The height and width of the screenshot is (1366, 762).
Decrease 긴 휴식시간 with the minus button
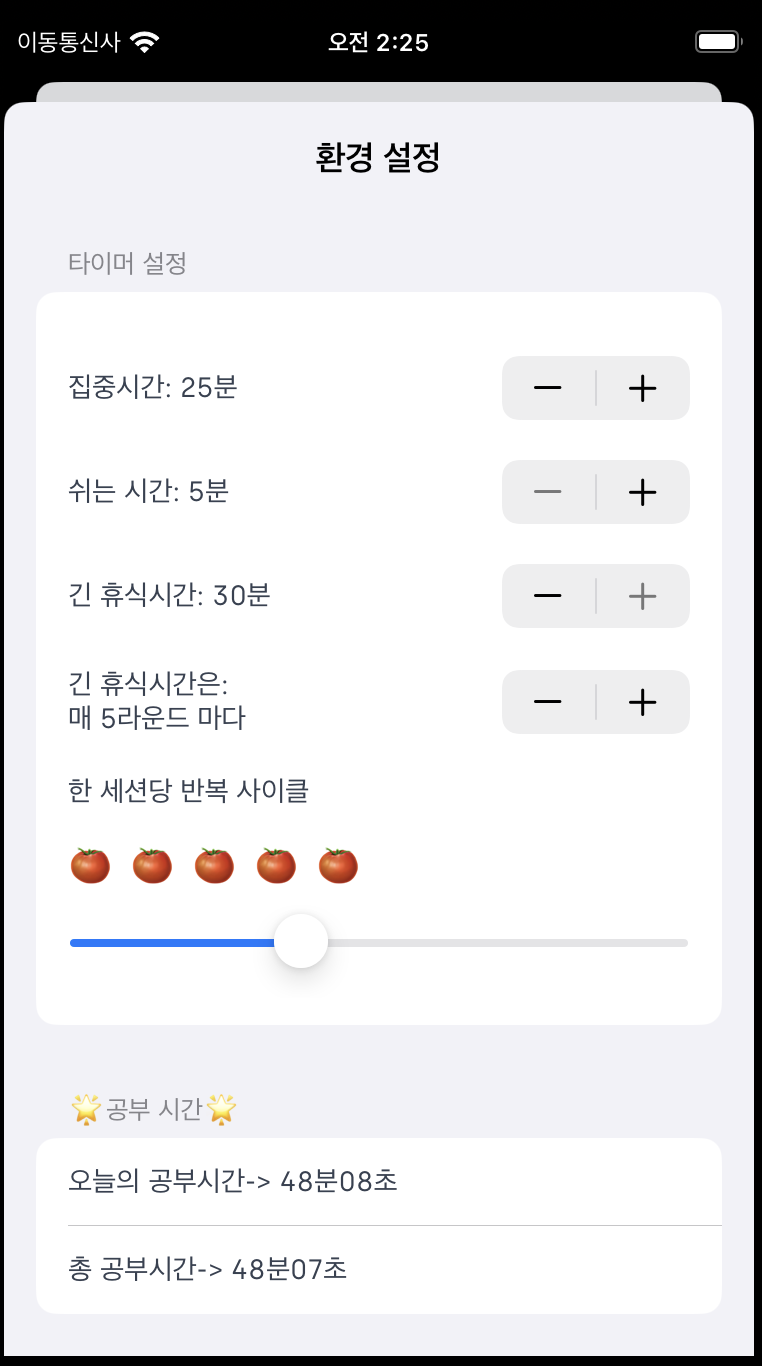point(548,596)
